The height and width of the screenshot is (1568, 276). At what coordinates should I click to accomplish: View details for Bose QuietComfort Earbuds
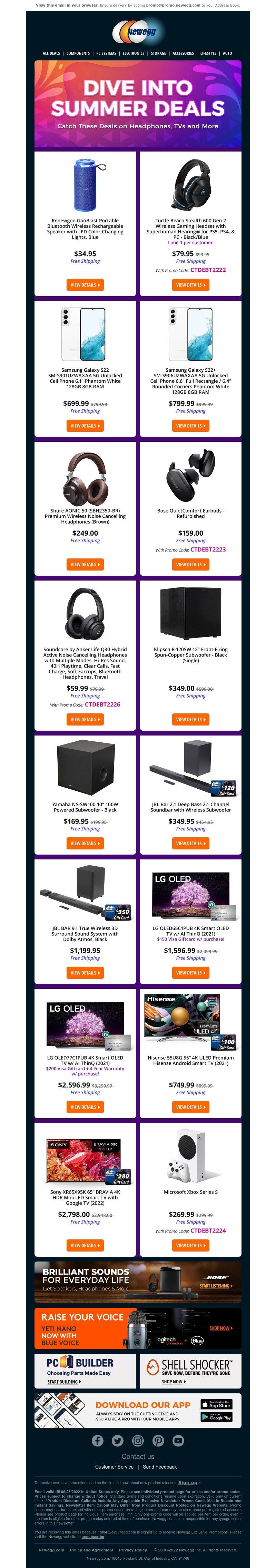pyautogui.click(x=190, y=564)
